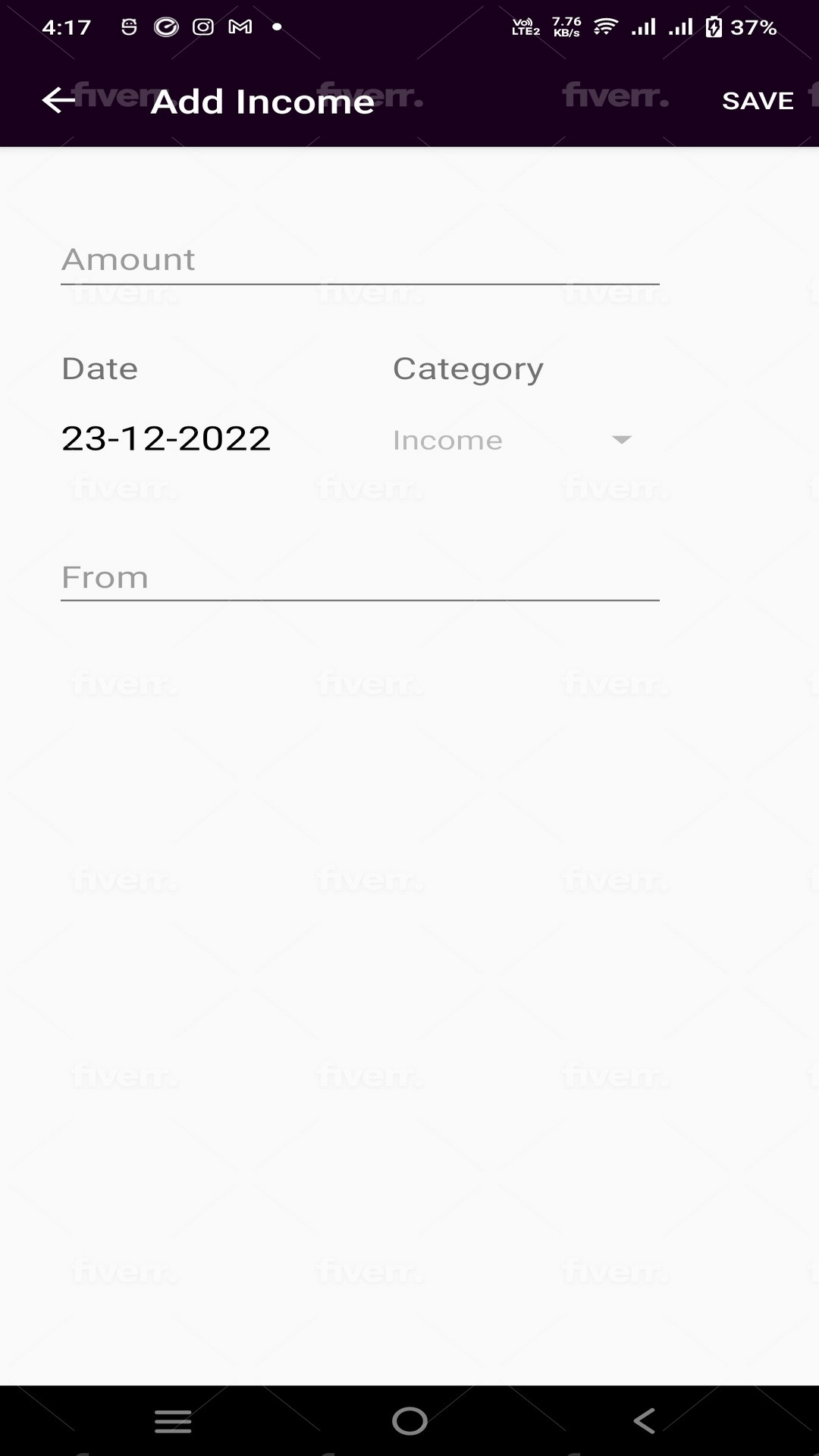Tap the 37% battery percentage text
The width and height of the screenshot is (819, 1456).
[753, 27]
